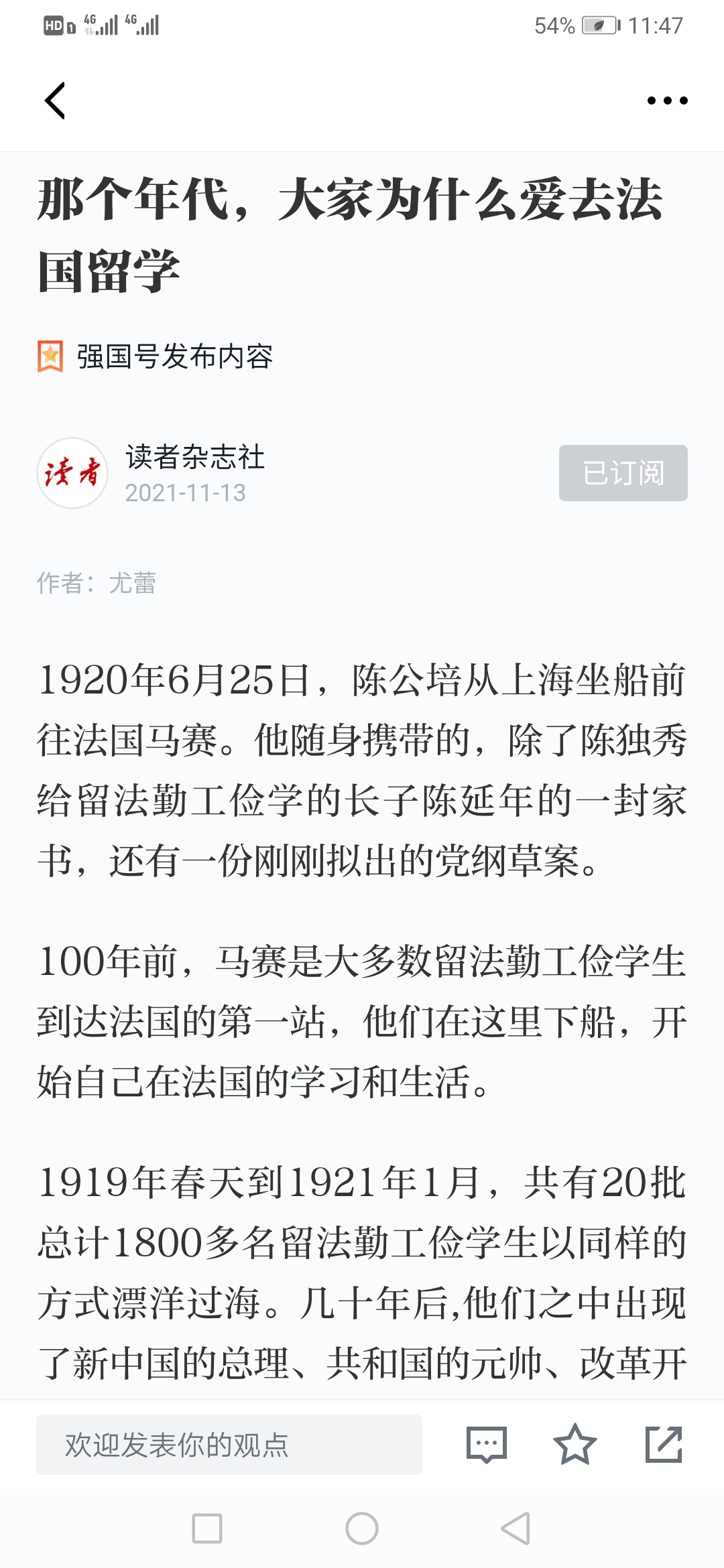This screenshot has width=724, height=1568.
Task: Share this article
Action: point(664,1445)
